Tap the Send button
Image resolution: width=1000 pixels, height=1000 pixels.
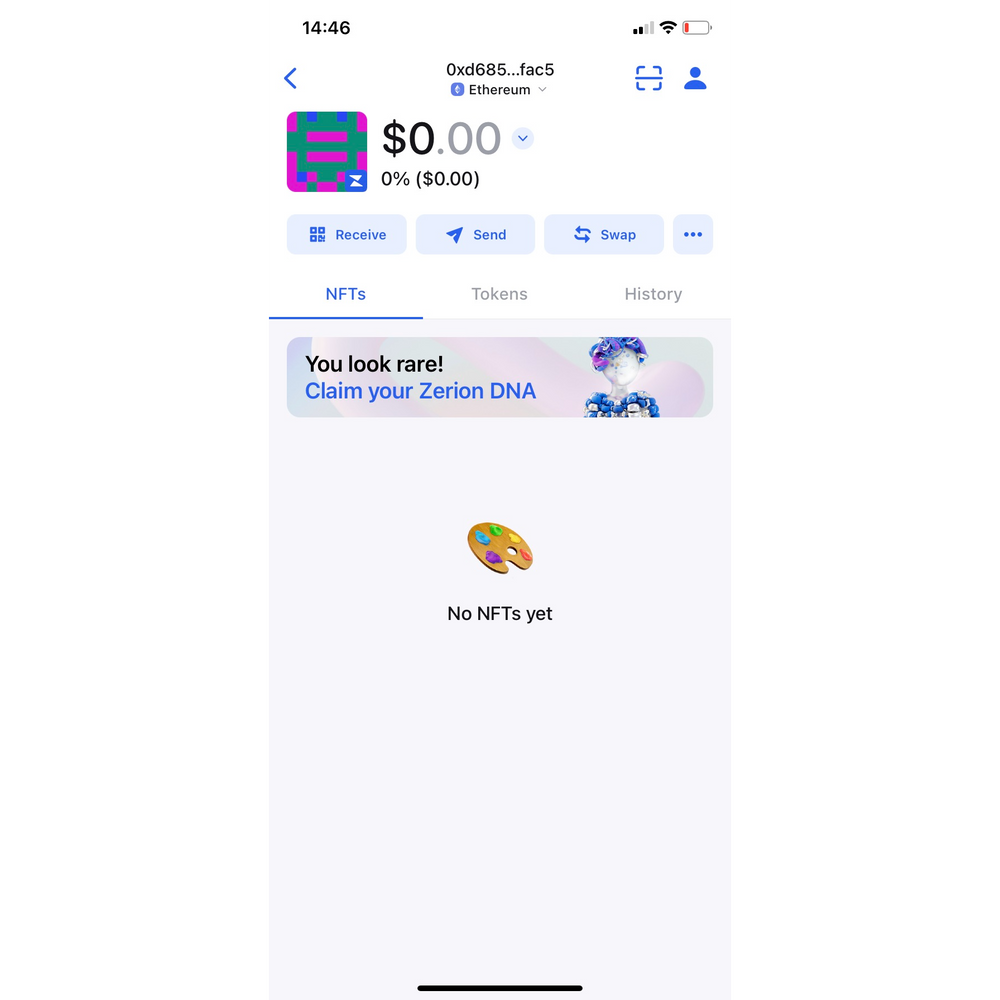(x=475, y=235)
